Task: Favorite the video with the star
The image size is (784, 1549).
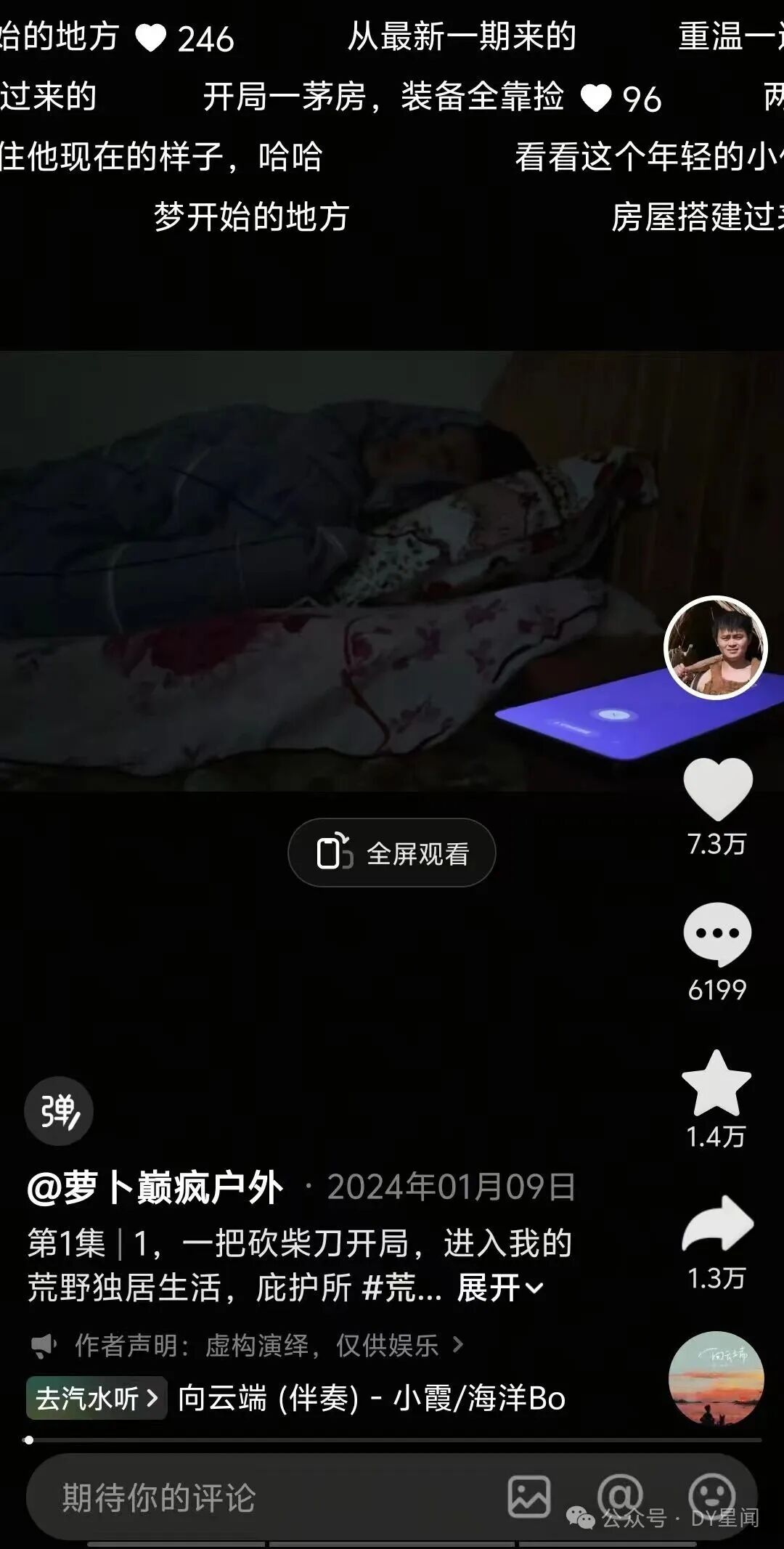Action: pyautogui.click(x=716, y=1083)
